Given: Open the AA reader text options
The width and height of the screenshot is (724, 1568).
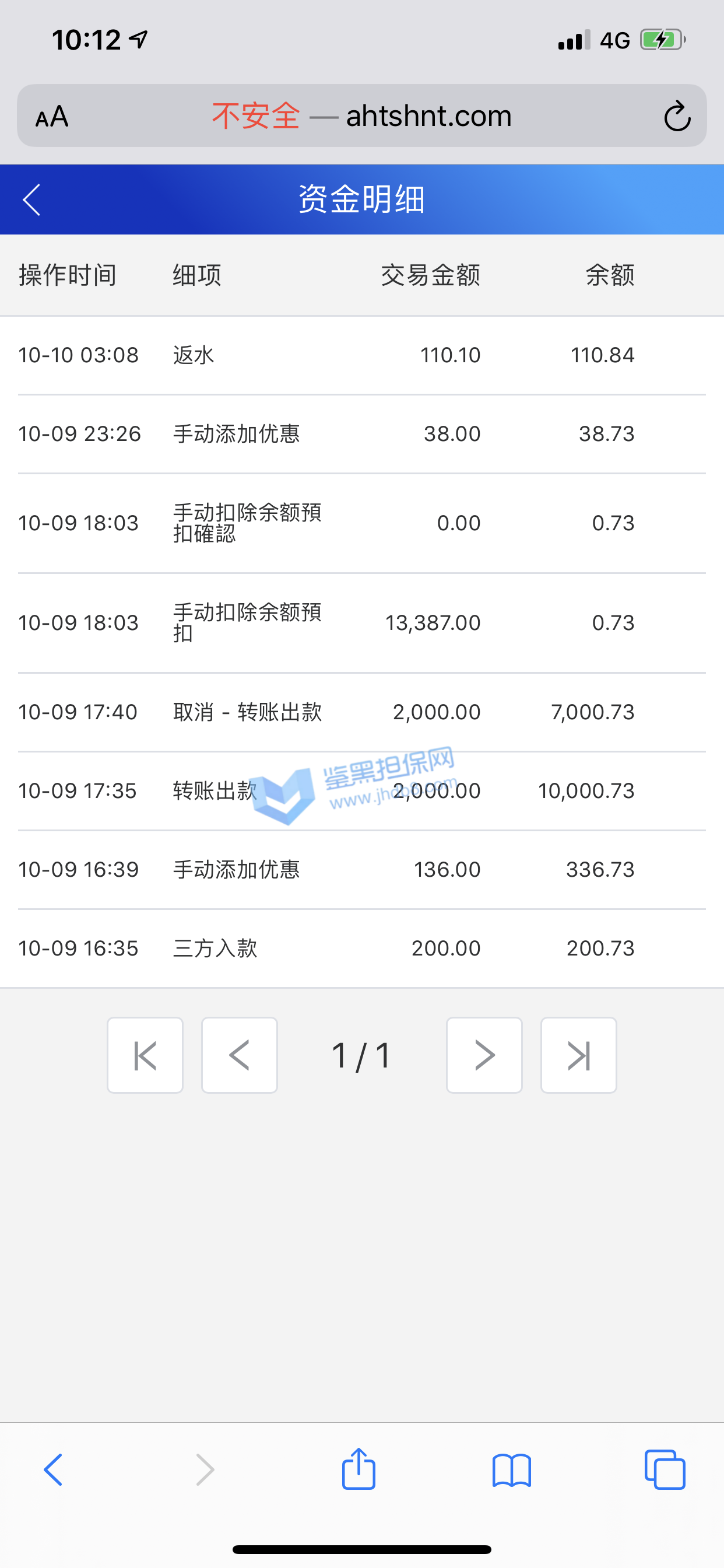Looking at the screenshot, I should [x=52, y=116].
